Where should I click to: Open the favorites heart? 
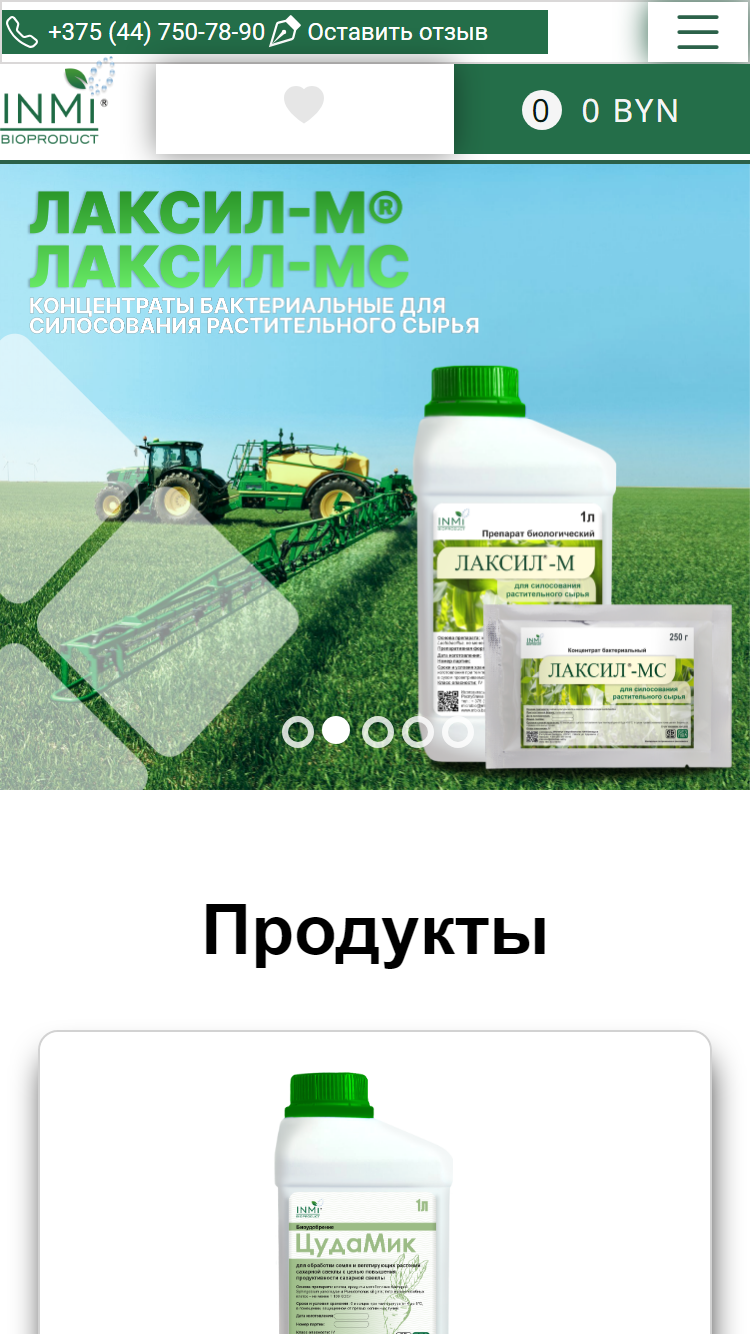304,106
